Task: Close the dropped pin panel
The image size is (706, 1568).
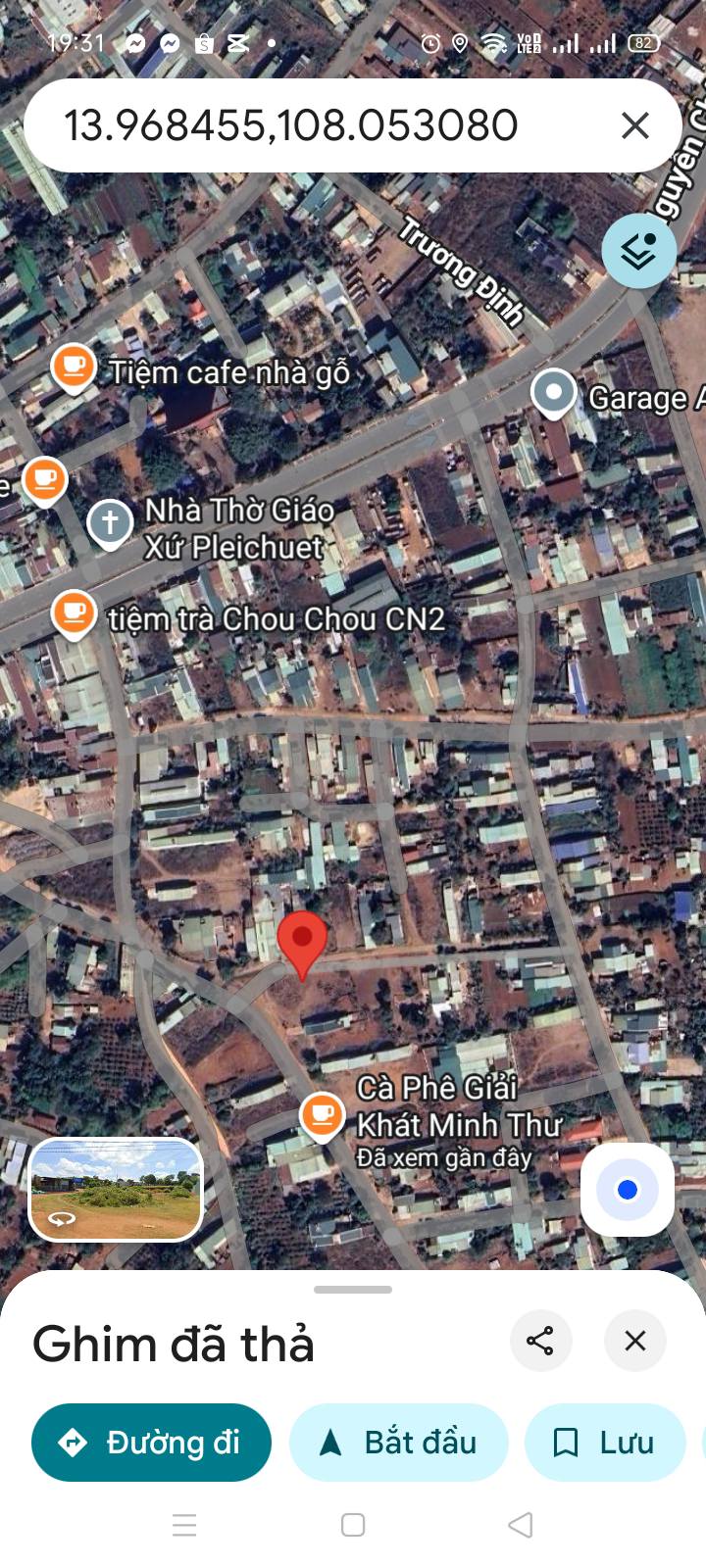Action: (635, 1341)
